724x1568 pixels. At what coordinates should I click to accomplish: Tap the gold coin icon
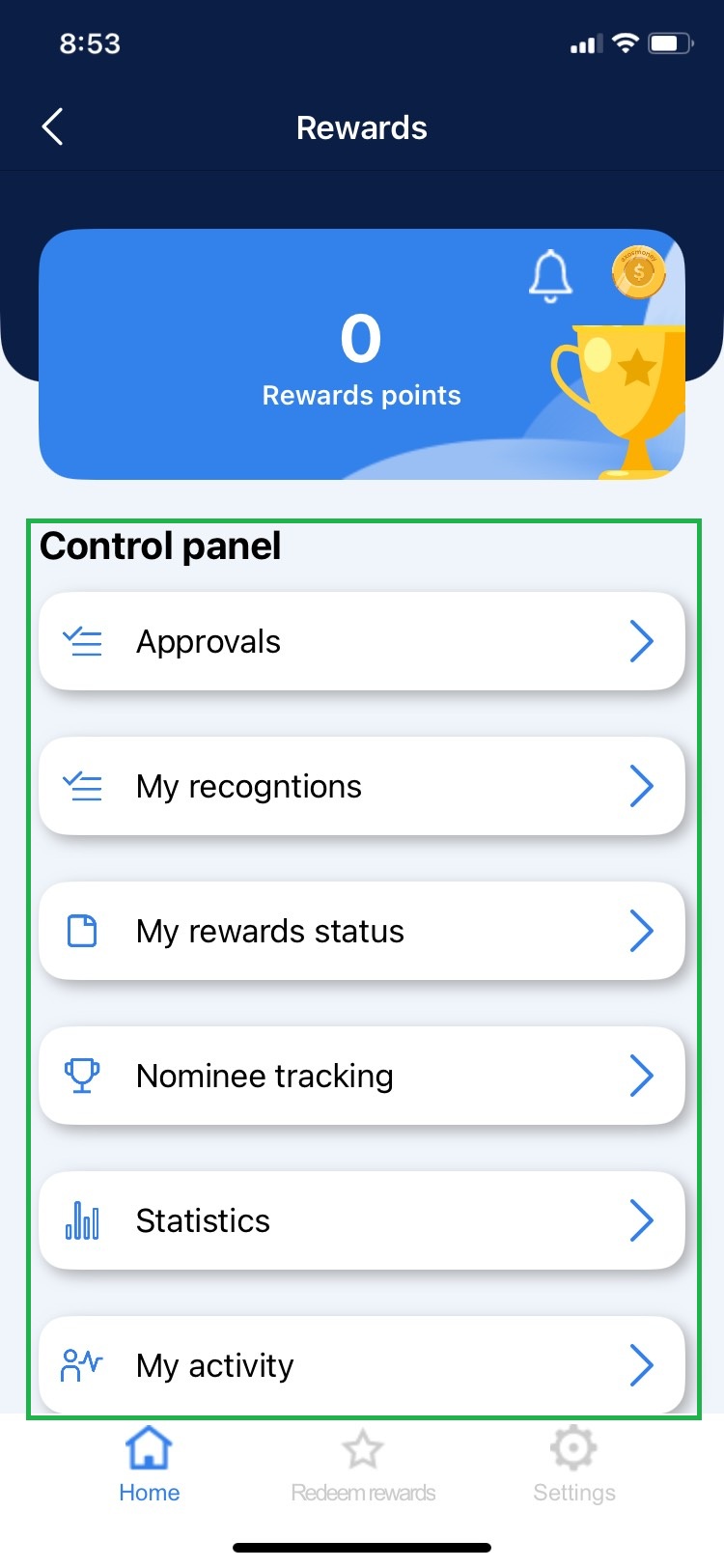(638, 272)
